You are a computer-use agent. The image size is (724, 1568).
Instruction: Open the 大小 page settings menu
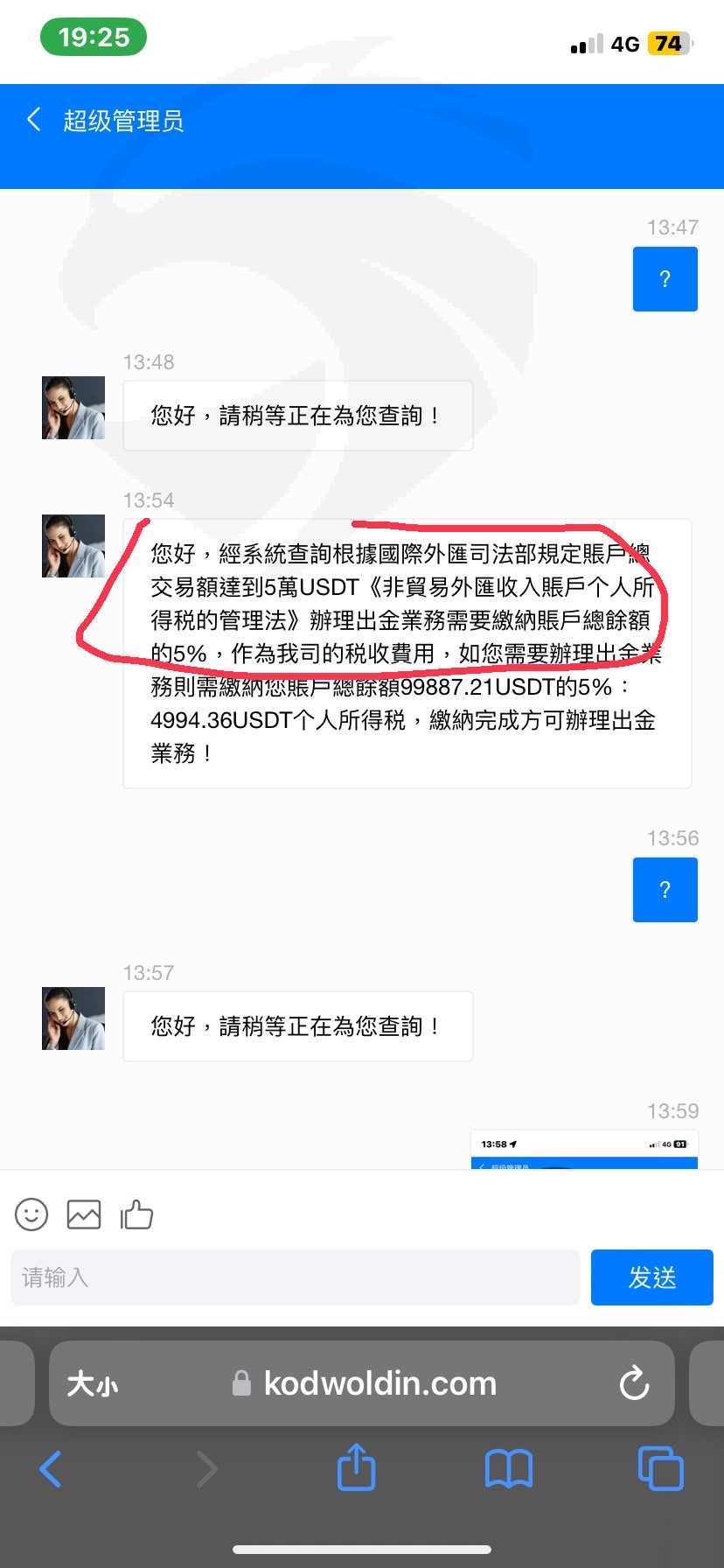(93, 1383)
